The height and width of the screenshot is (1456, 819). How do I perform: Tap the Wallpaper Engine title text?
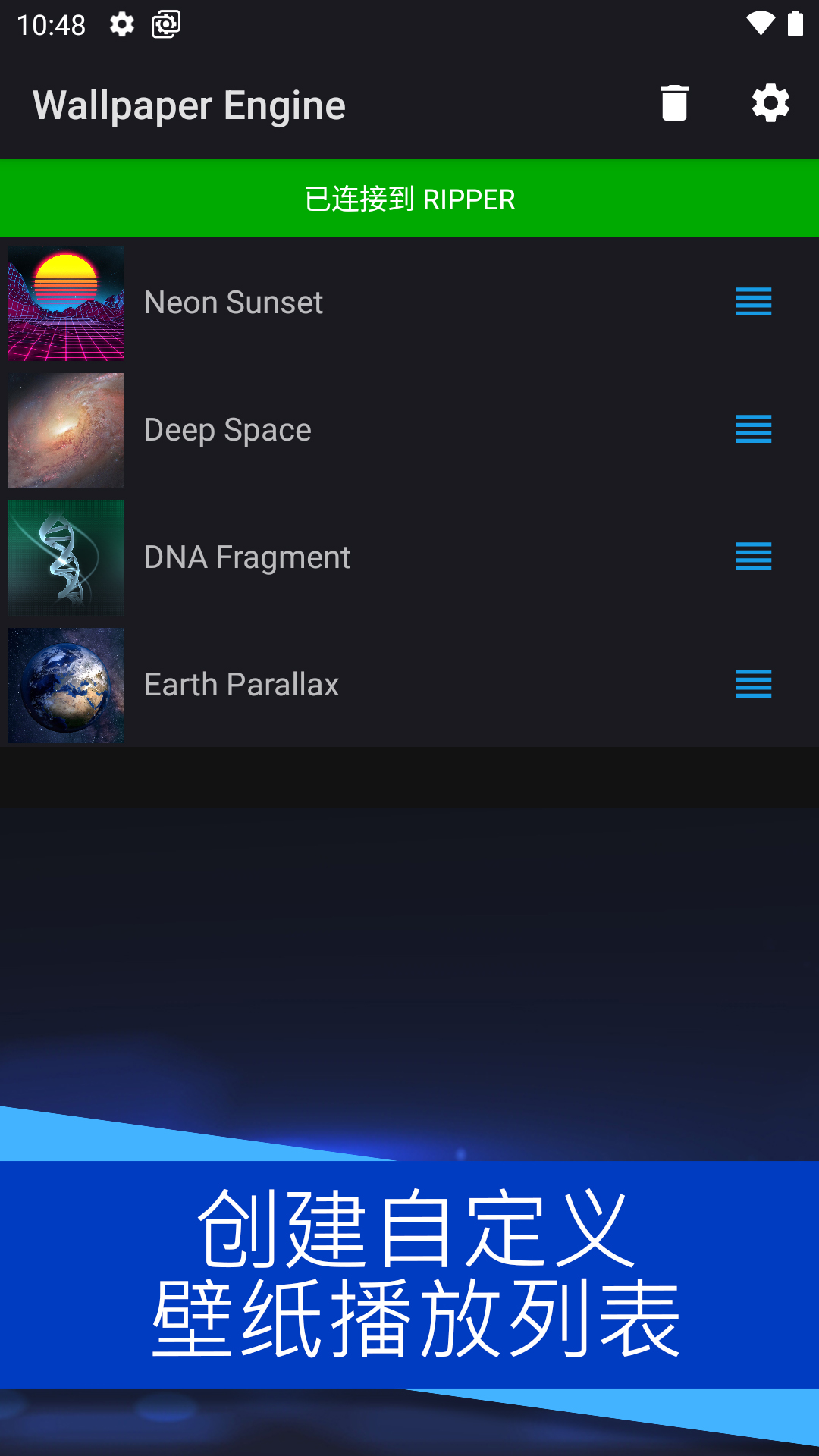pyautogui.click(x=189, y=105)
